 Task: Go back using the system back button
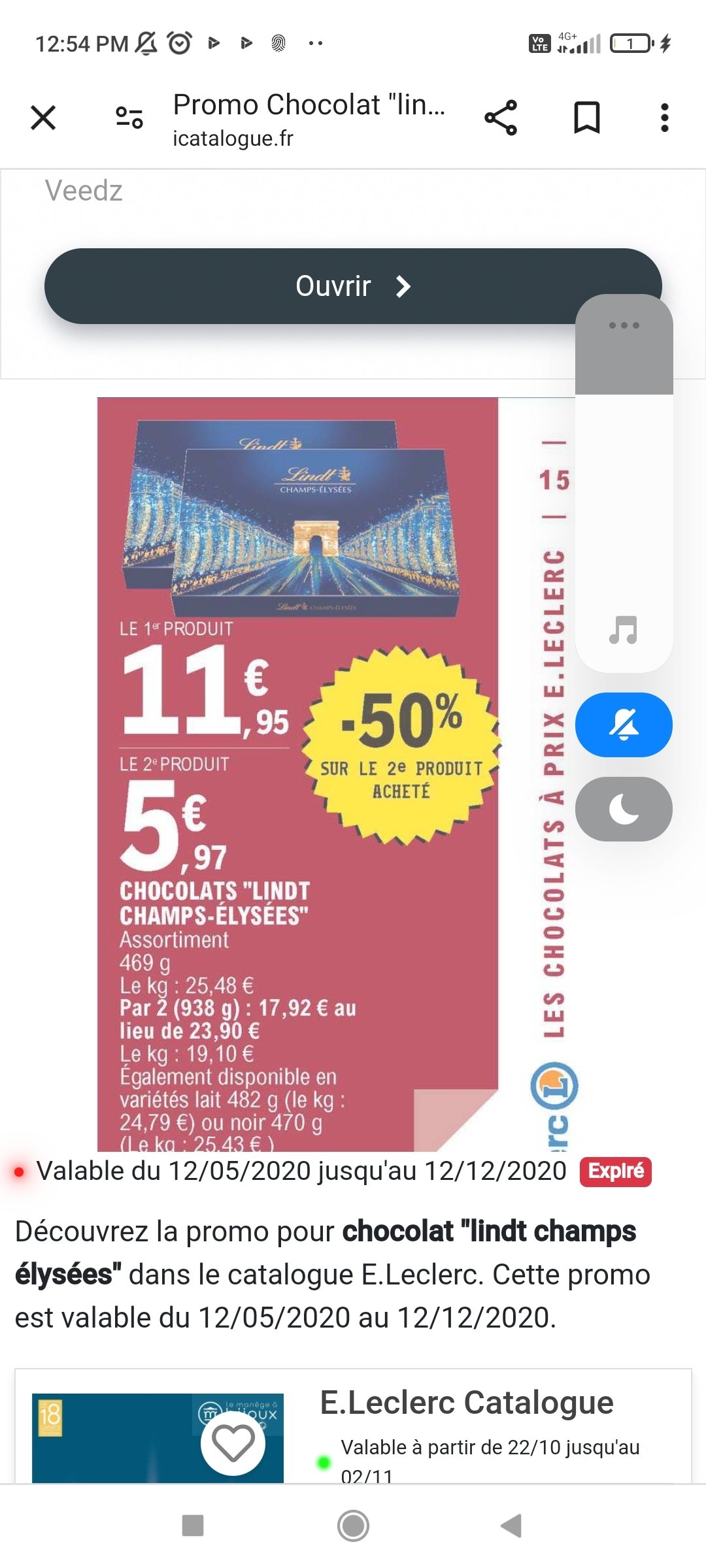pos(511,1526)
